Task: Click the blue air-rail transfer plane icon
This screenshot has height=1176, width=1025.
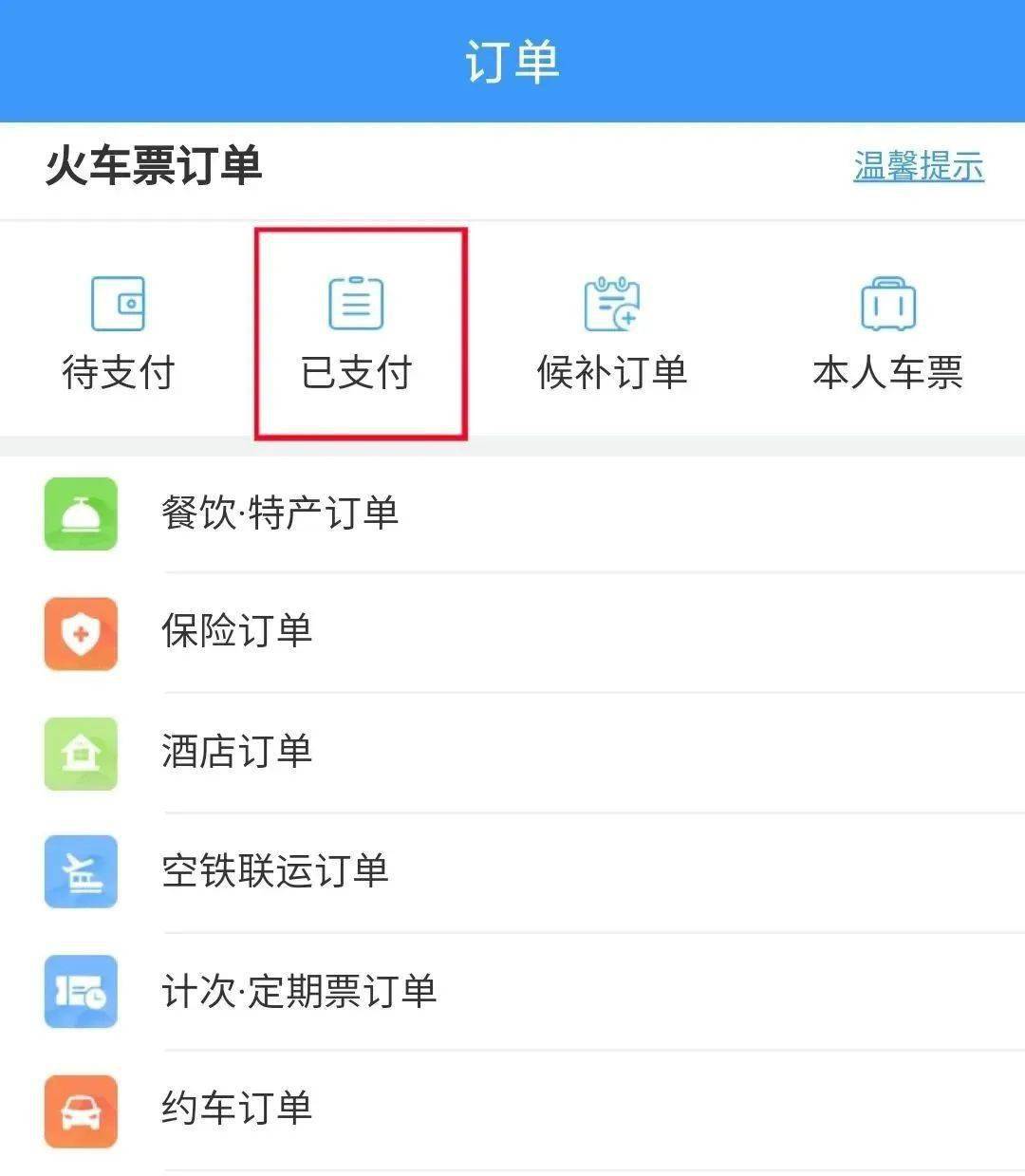Action: [x=81, y=872]
